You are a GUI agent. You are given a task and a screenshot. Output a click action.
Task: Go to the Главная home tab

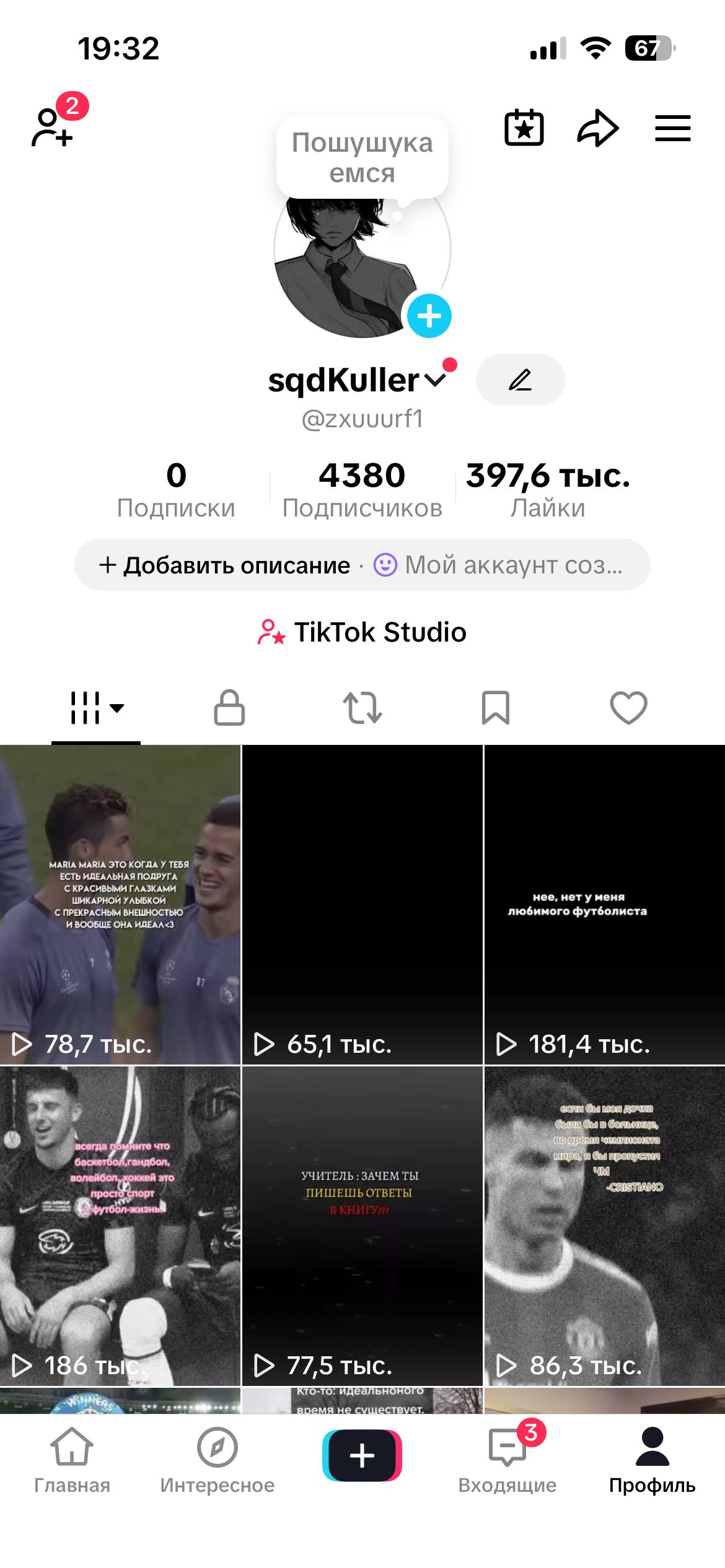pos(72,1463)
